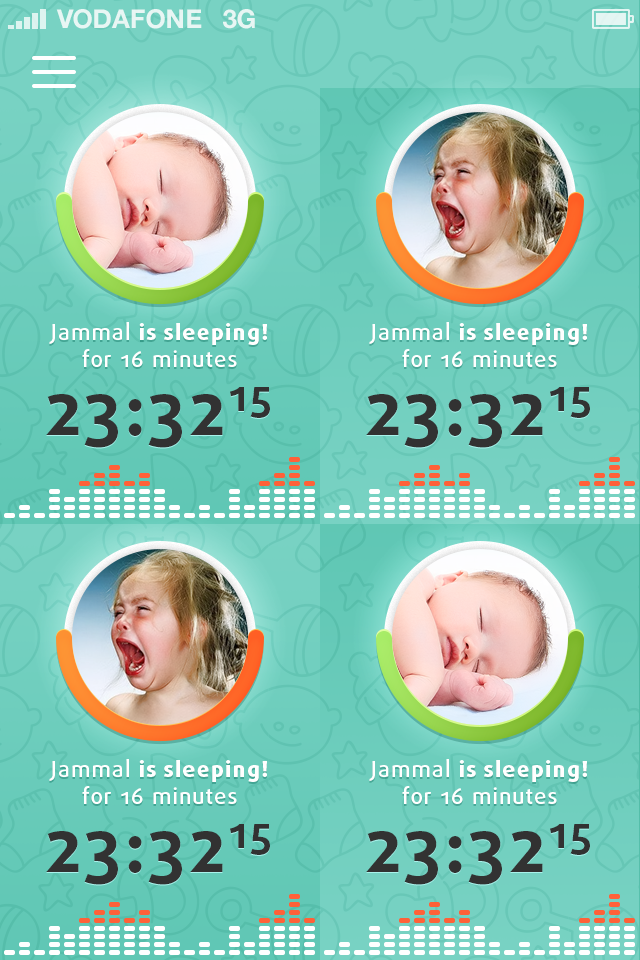Open the hamburger drawer menu
Image resolution: width=640 pixels, height=960 pixels.
(54, 72)
